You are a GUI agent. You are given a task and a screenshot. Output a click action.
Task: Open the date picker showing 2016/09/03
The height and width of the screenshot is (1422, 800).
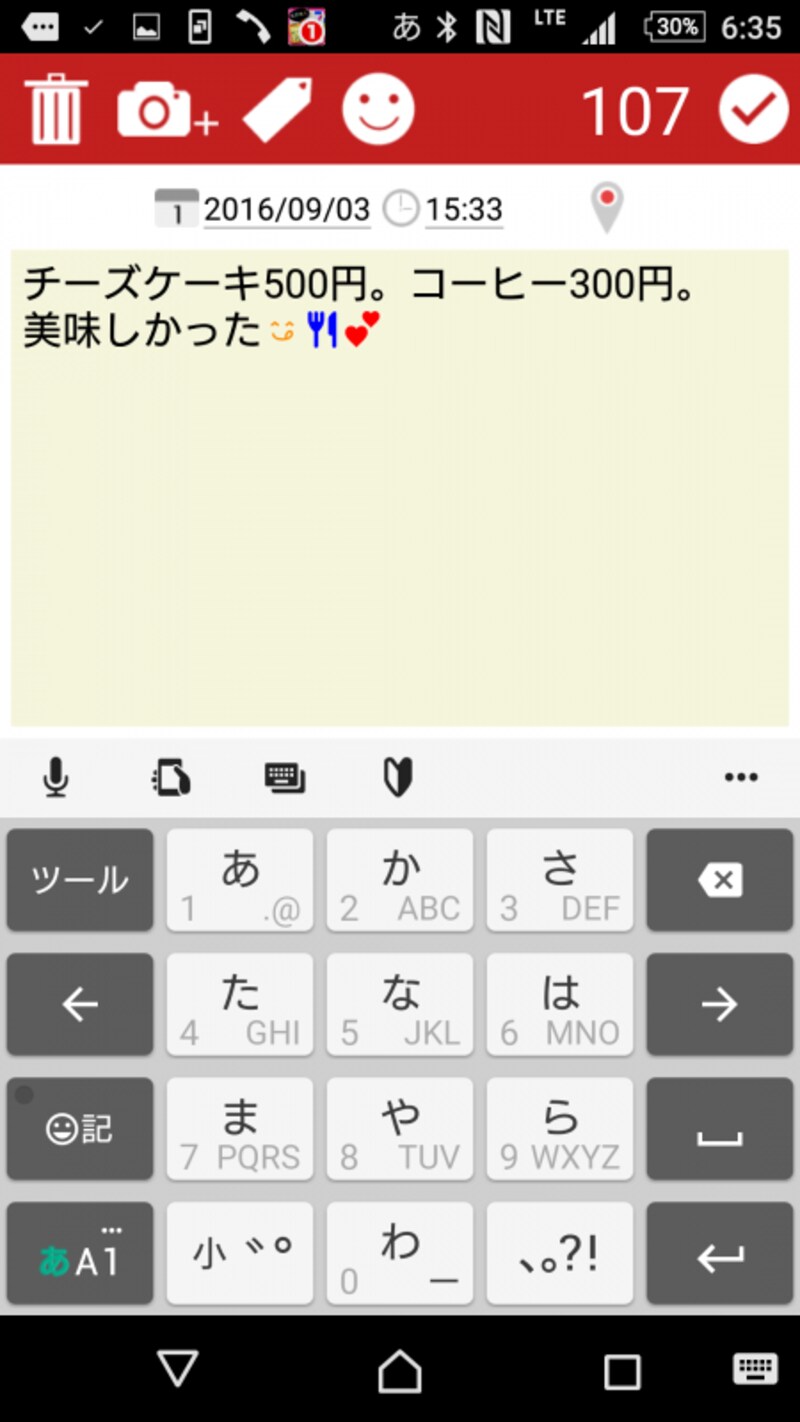287,207
